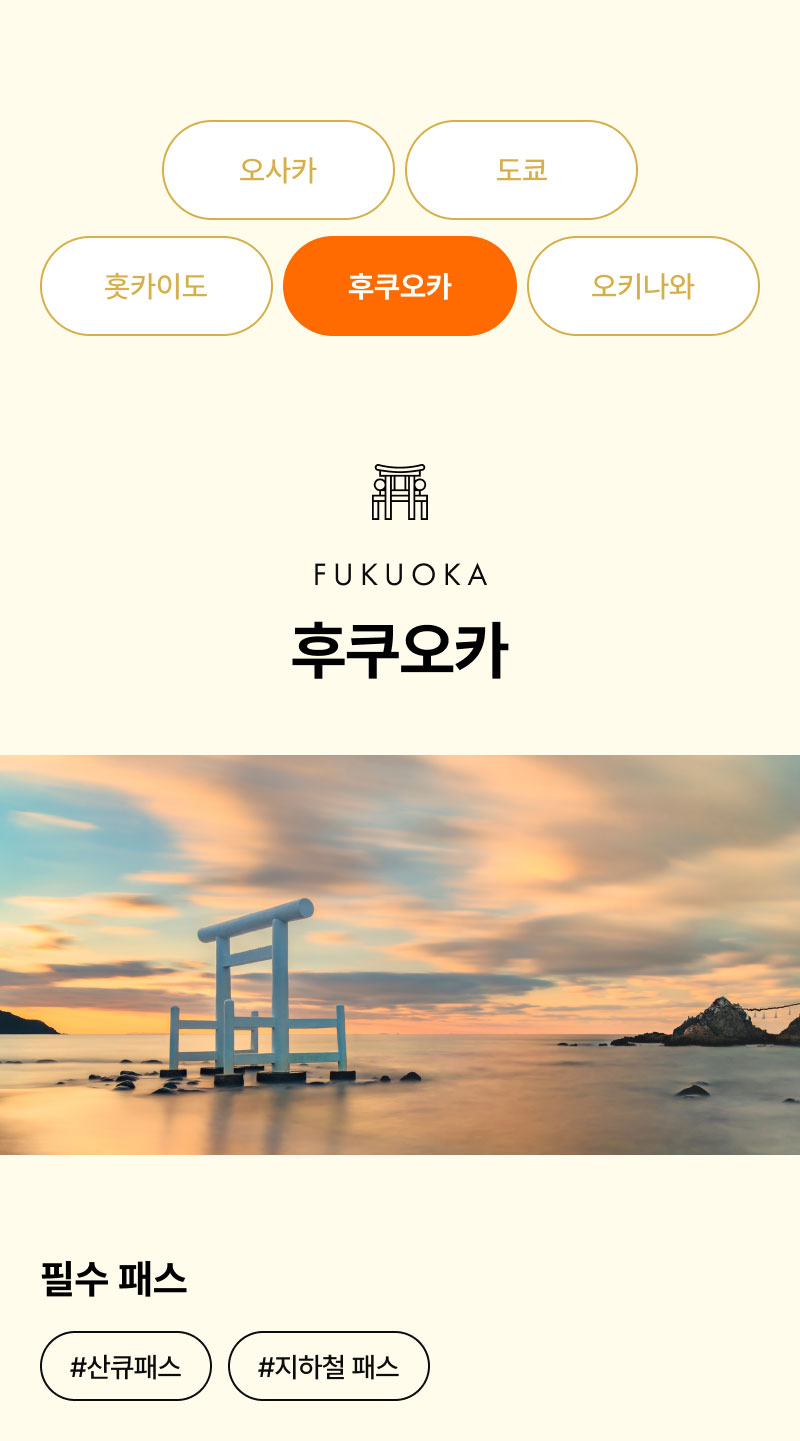800x1441 pixels.
Task: Select the 도쿄 city tab
Action: point(521,170)
